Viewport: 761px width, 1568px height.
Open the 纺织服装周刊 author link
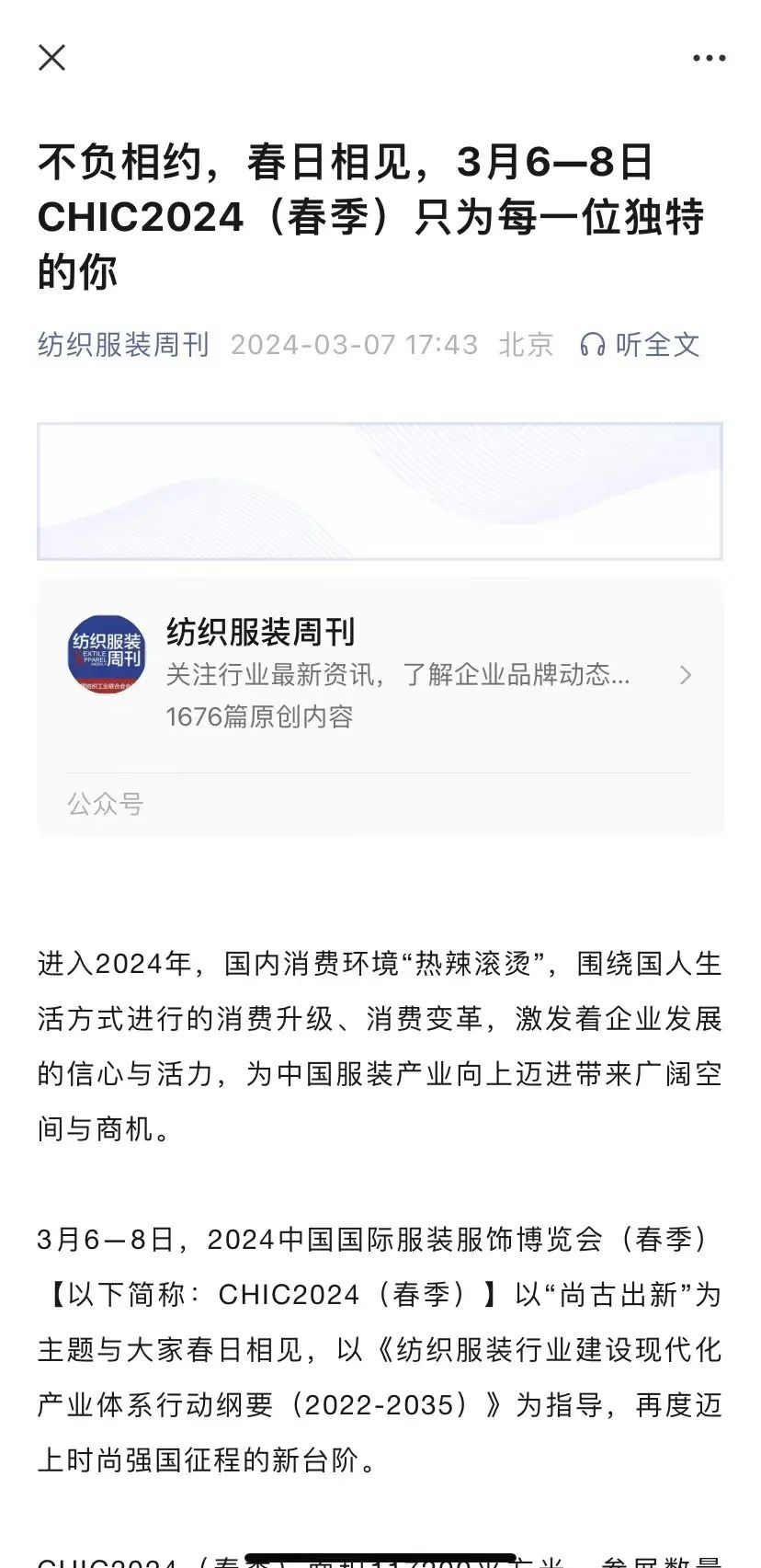(123, 345)
